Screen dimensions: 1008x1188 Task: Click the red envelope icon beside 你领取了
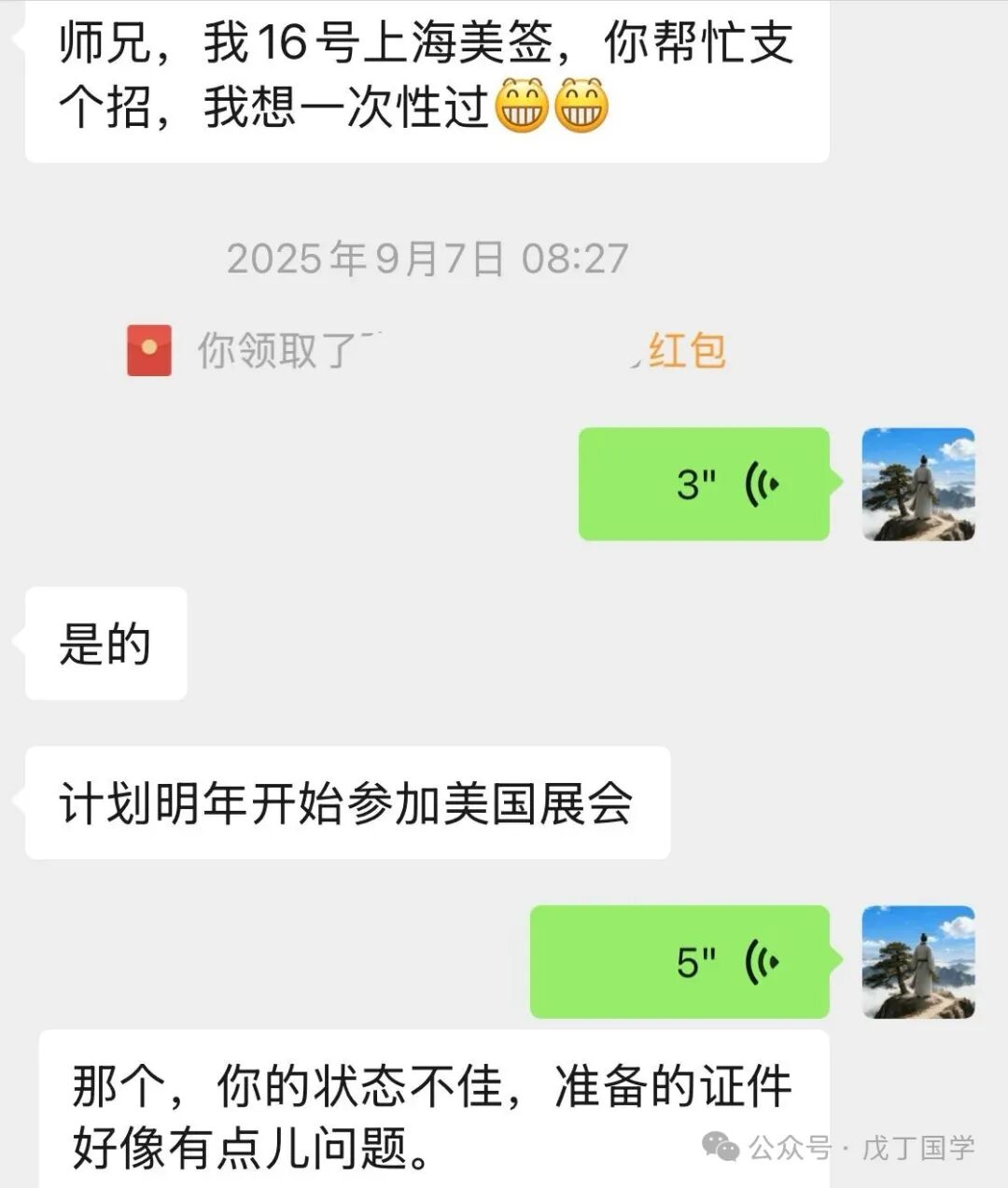149,349
